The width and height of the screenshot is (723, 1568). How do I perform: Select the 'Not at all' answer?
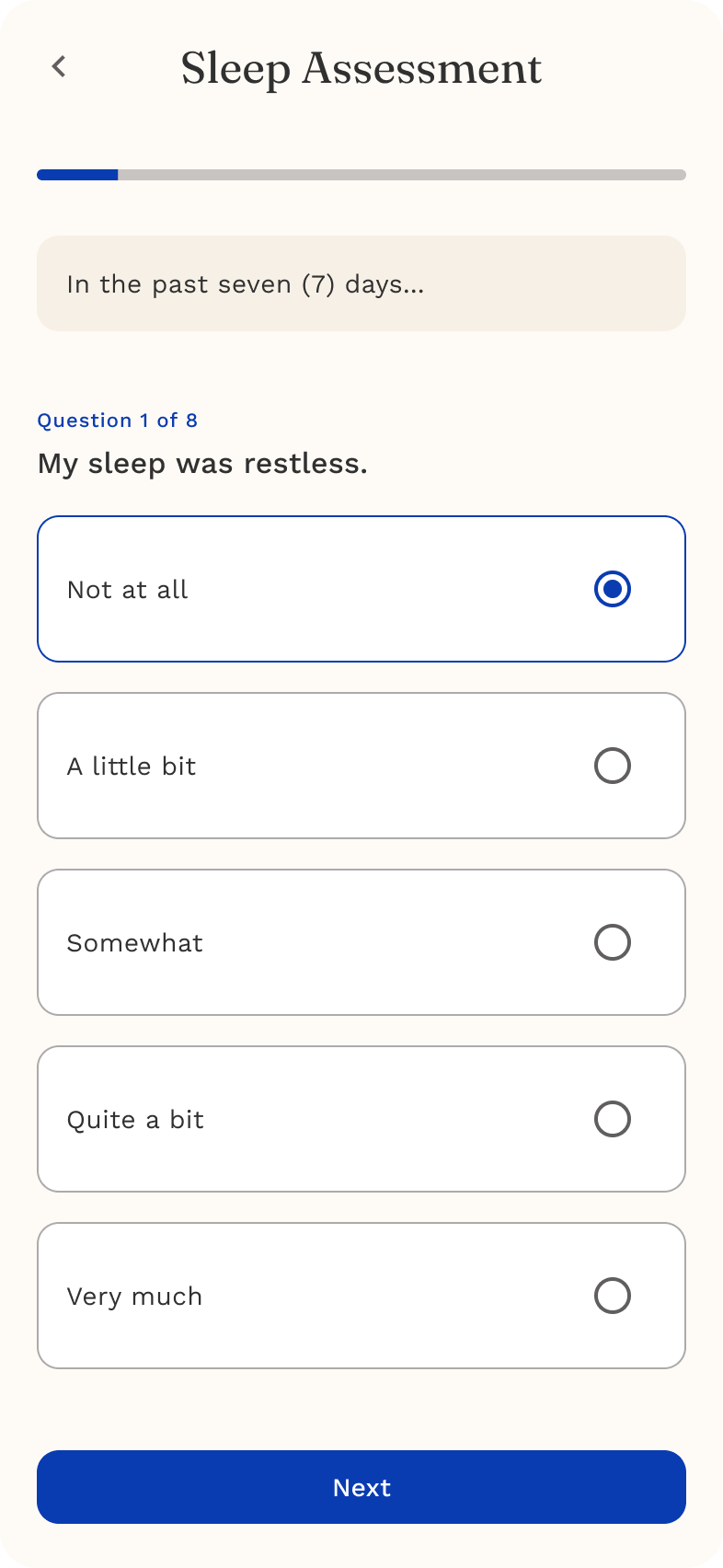click(x=361, y=589)
